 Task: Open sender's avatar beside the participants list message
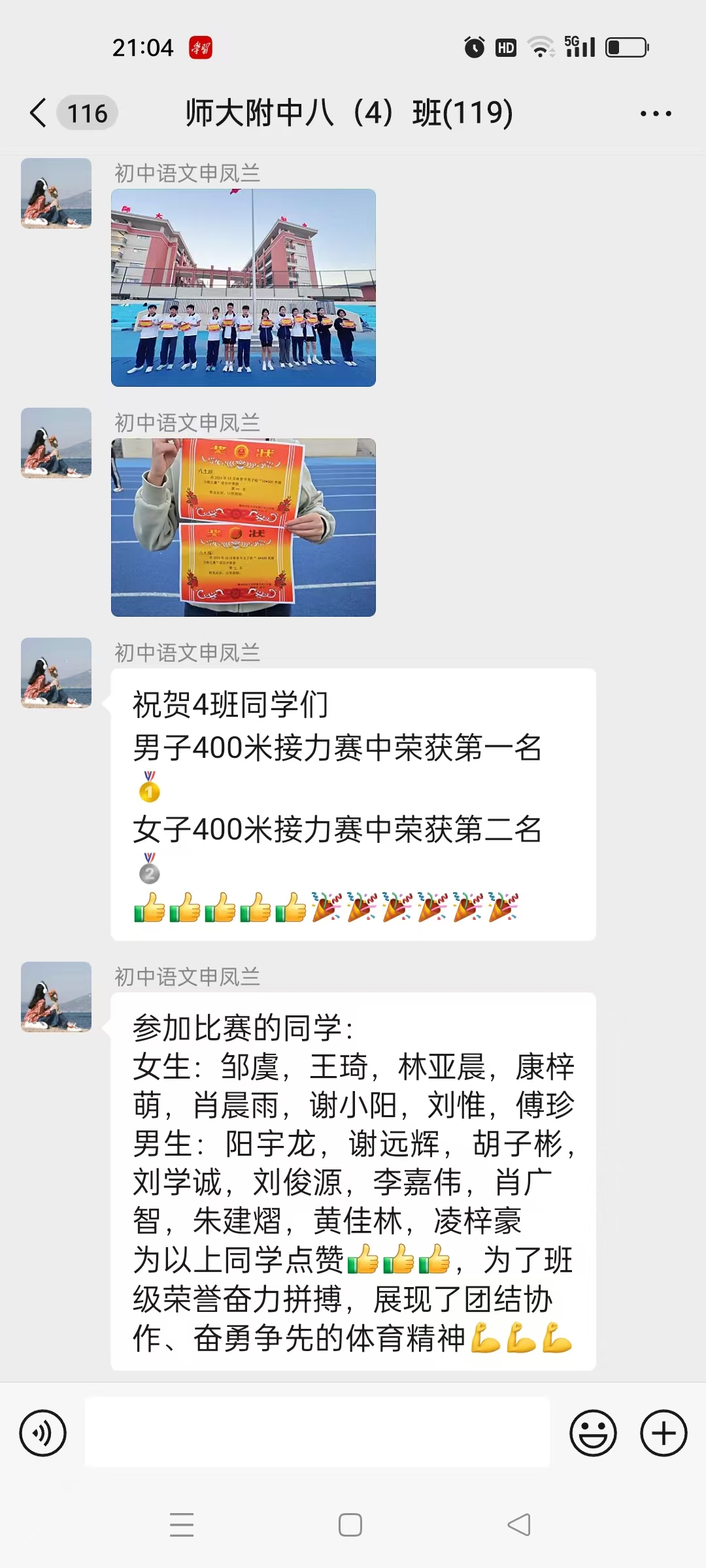point(56,997)
